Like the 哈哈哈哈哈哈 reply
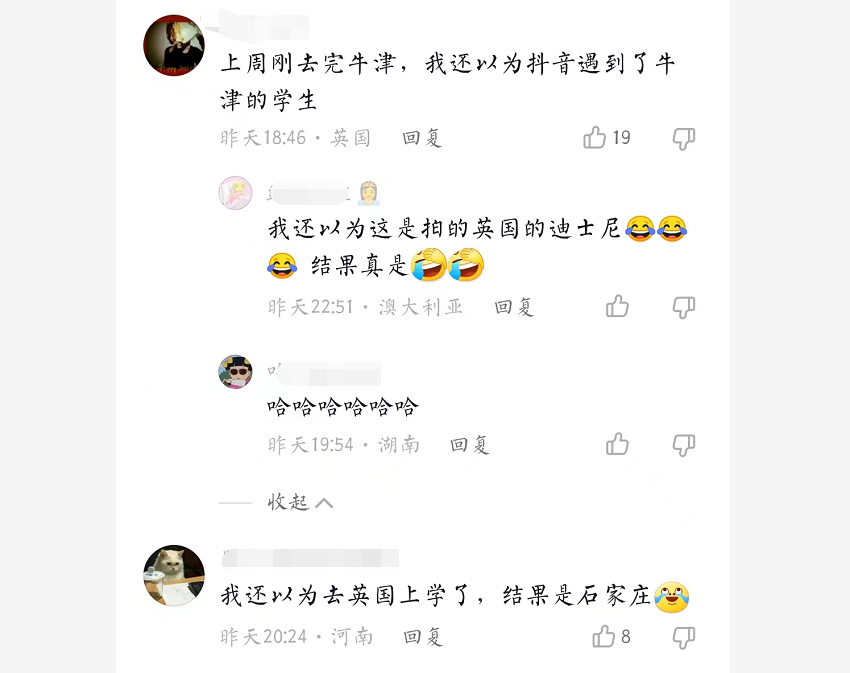The width and height of the screenshot is (850, 673). (617, 444)
